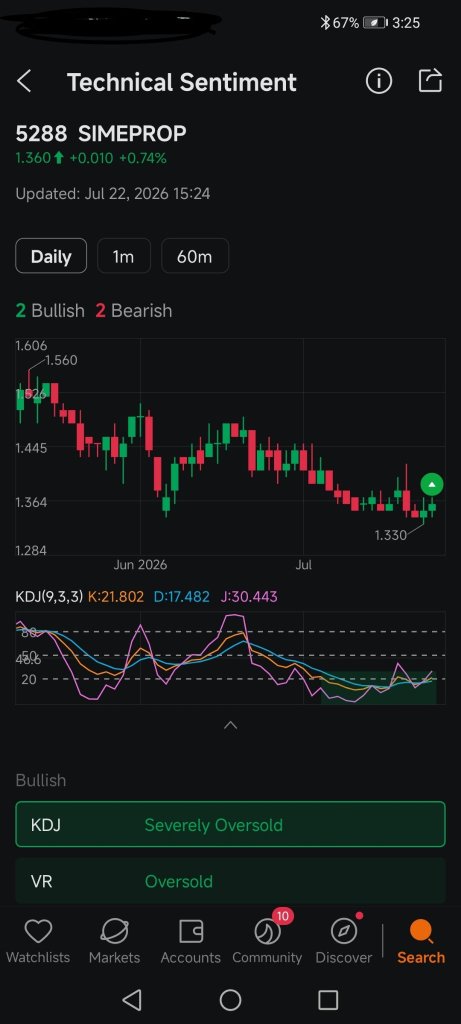Select the Daily timeframe

51,256
